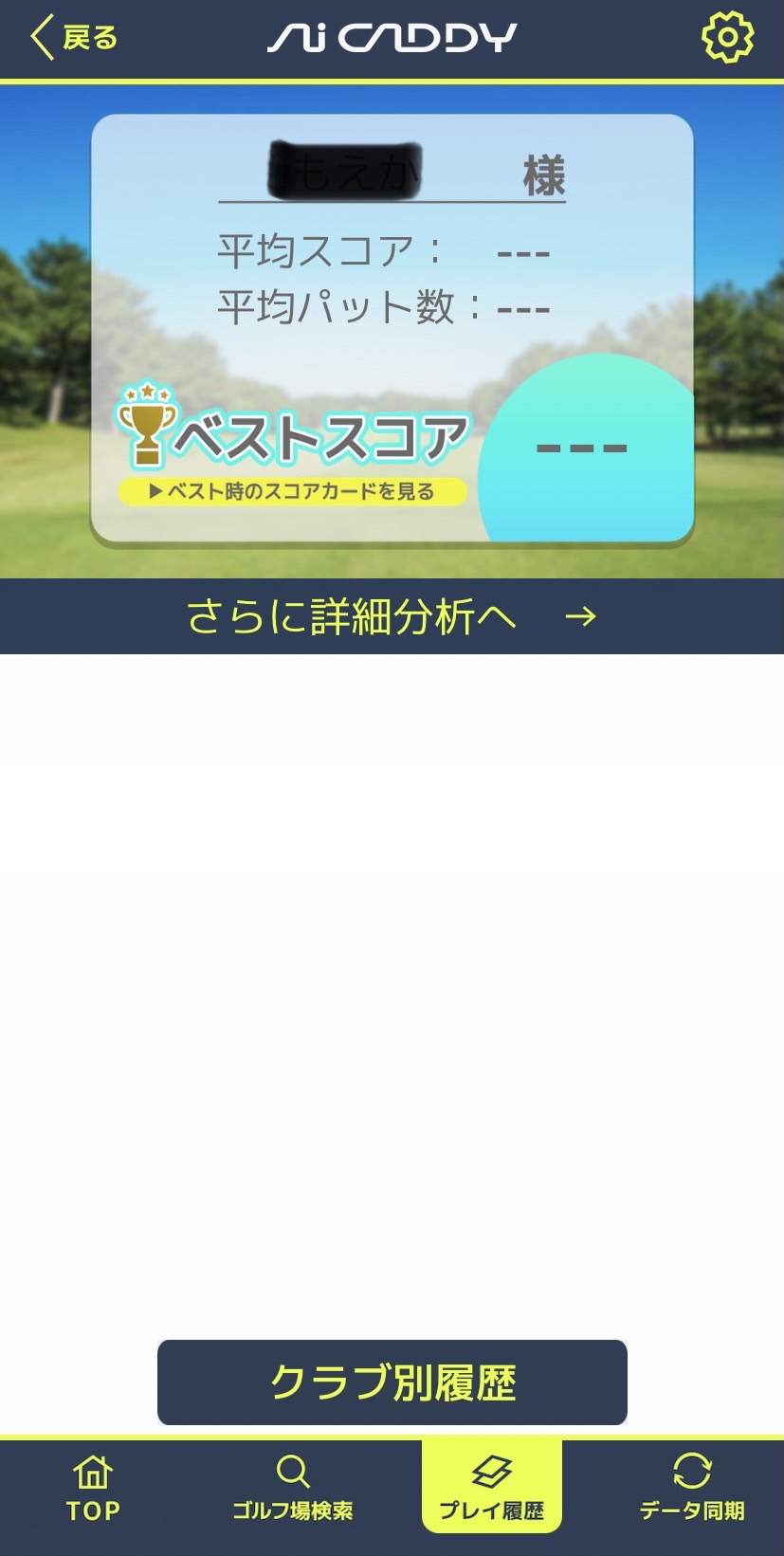Open さらに詳細分析へ detailed analysis
This screenshot has height=1556, width=784.
click(392, 616)
